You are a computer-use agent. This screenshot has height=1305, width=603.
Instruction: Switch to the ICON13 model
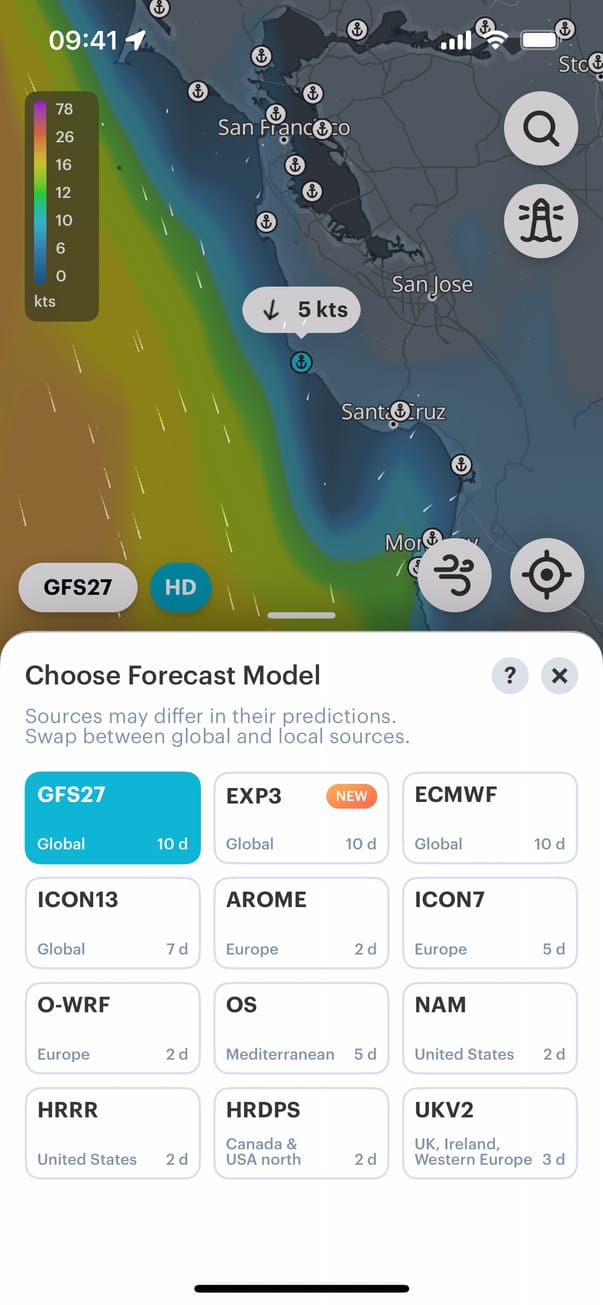pyautogui.click(x=112, y=922)
